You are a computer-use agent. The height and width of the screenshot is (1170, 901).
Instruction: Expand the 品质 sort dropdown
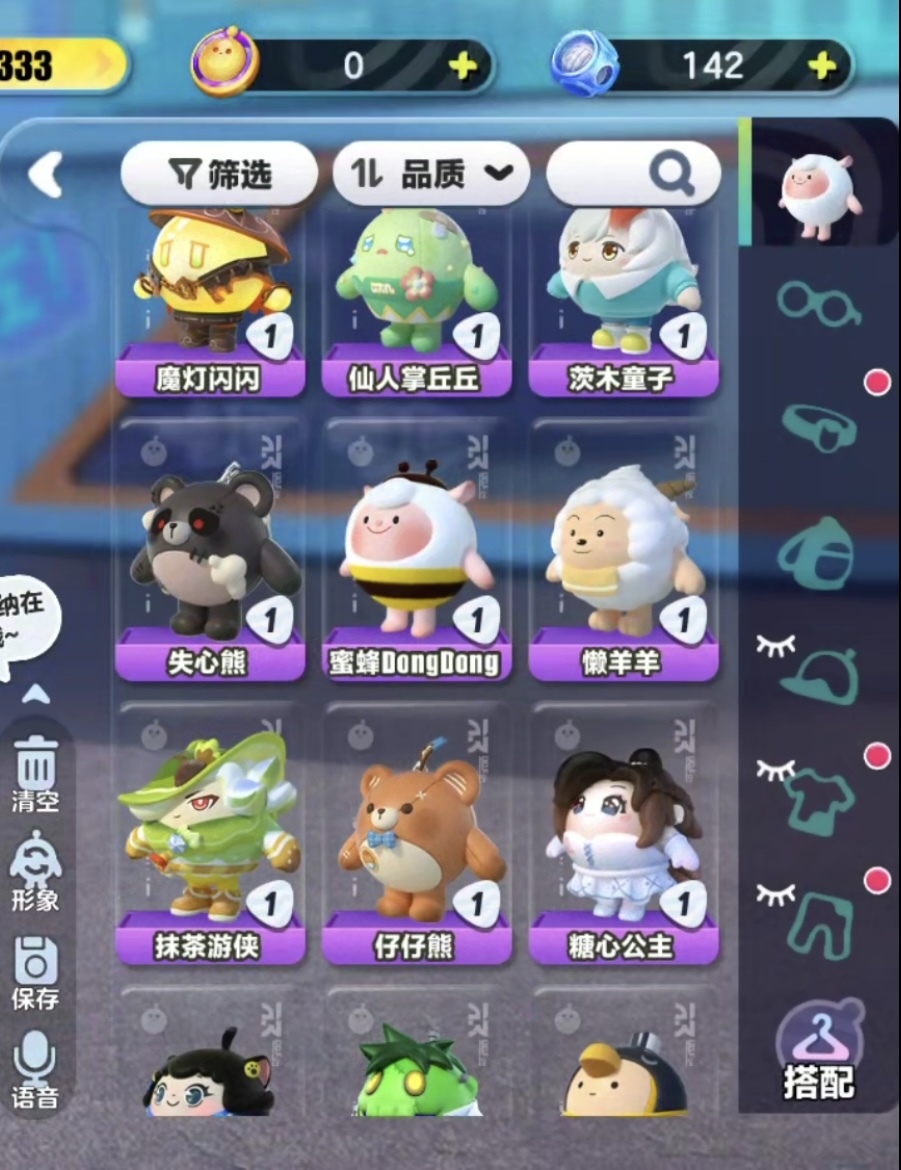(x=431, y=174)
